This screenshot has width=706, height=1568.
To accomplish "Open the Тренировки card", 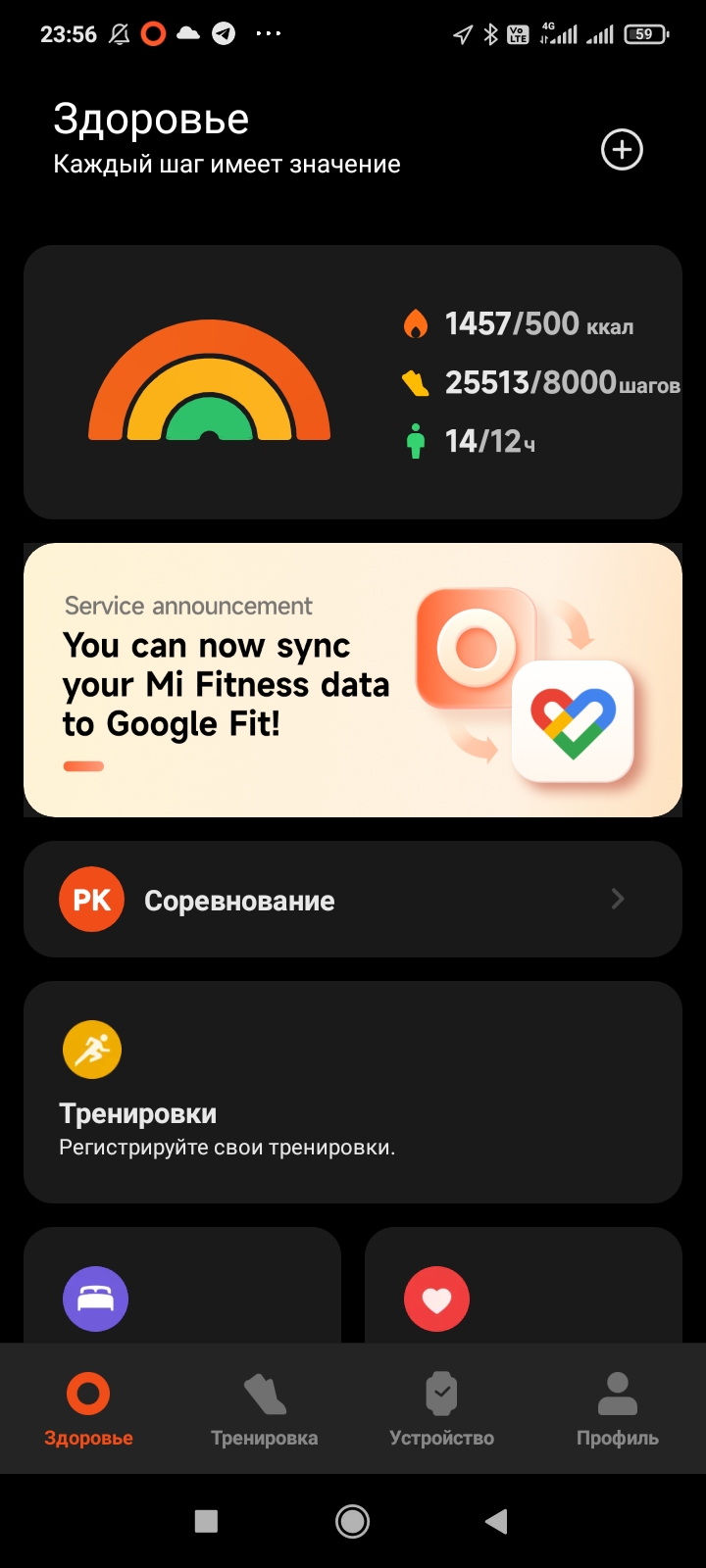I will [x=352, y=1092].
